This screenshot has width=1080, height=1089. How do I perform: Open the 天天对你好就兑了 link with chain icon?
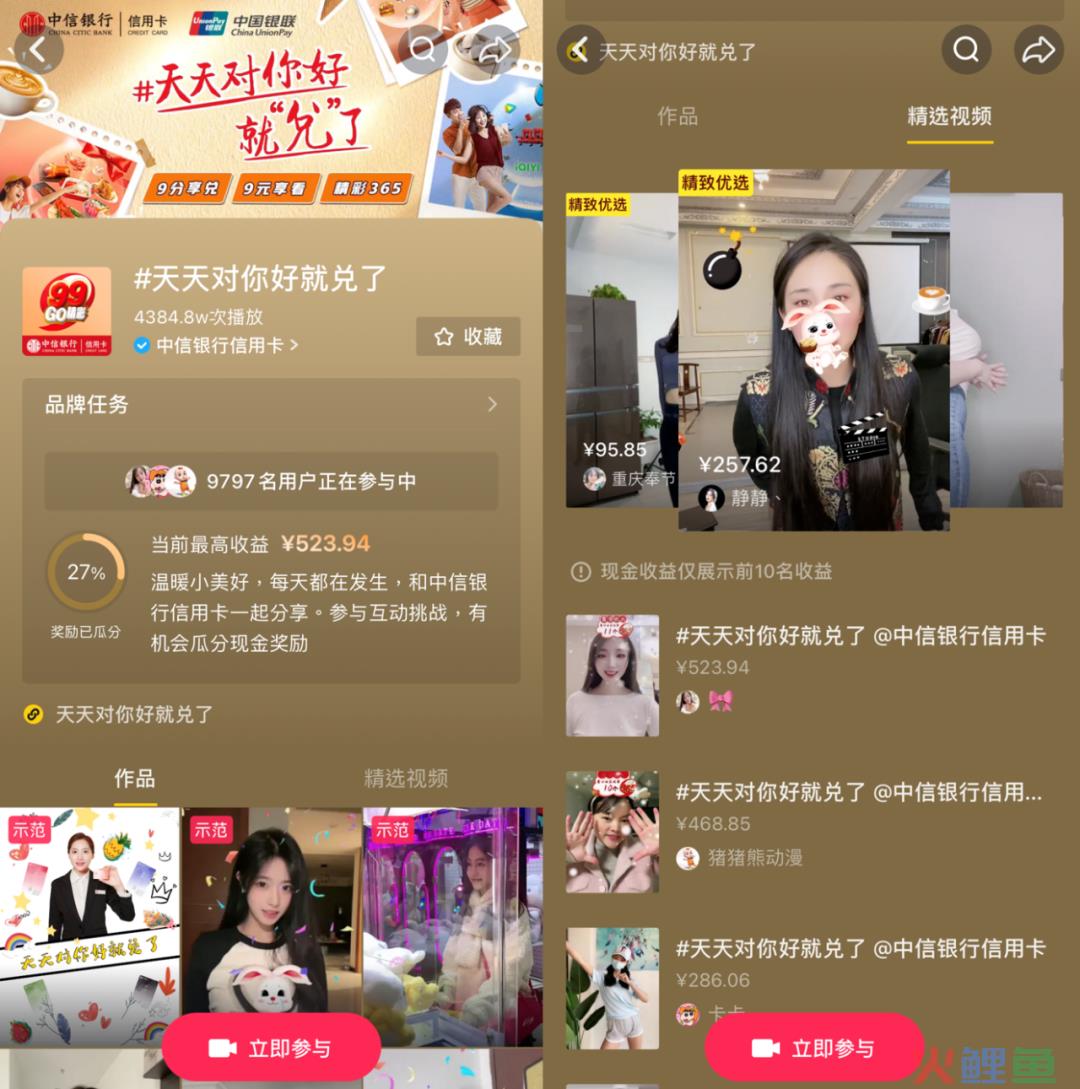133,714
